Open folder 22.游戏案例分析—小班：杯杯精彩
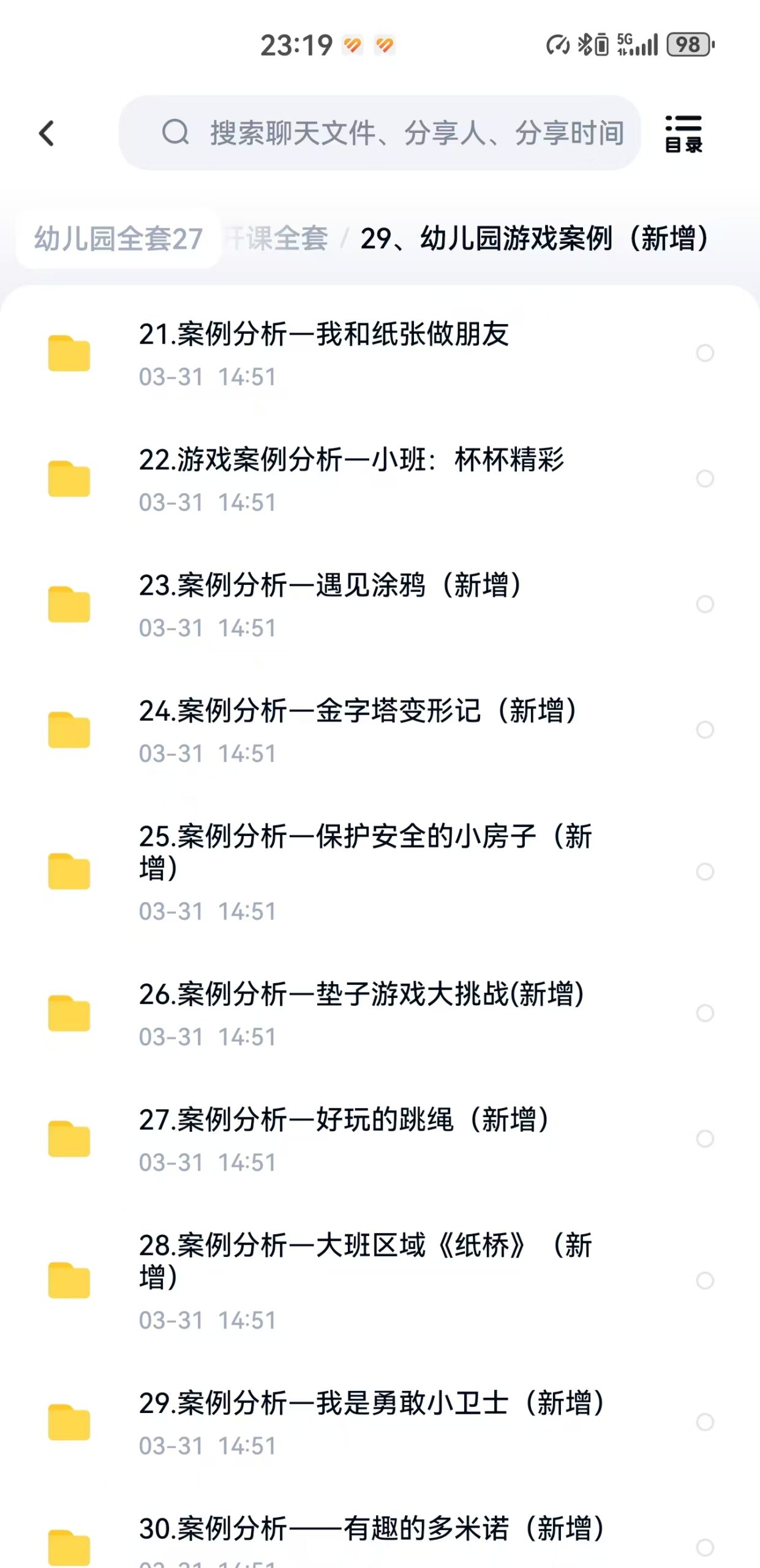The image size is (760, 1568). tap(351, 478)
